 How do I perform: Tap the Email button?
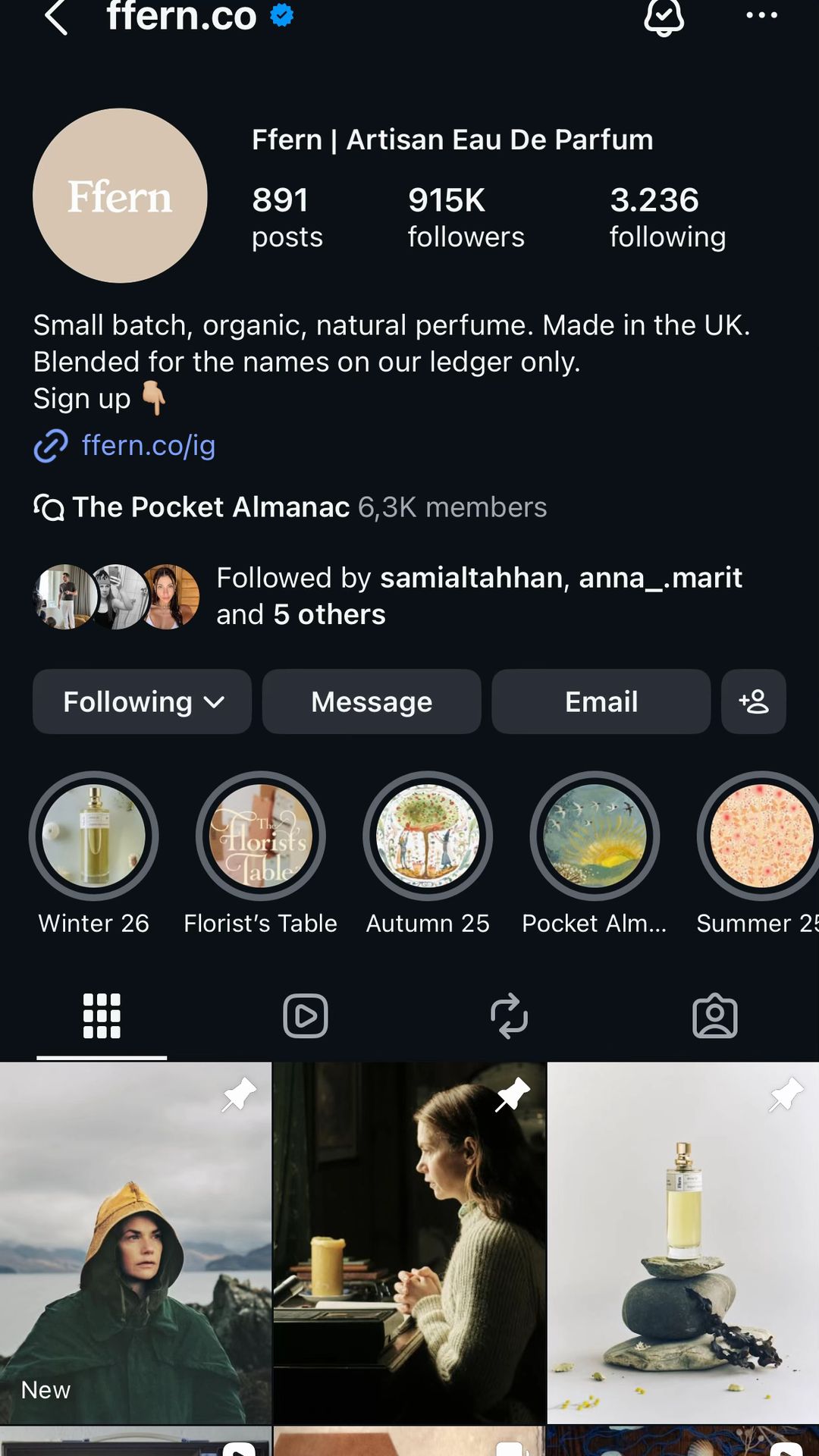point(601,701)
